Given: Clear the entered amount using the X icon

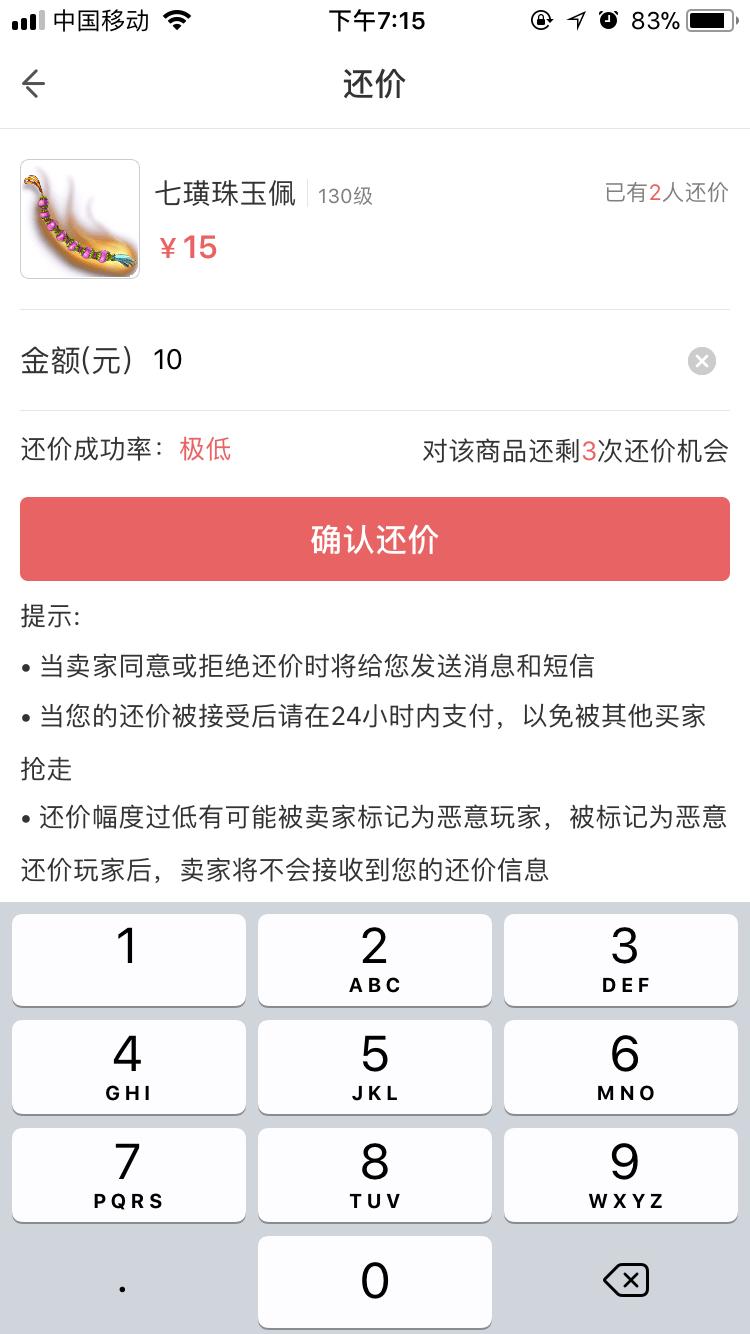Looking at the screenshot, I should (x=702, y=361).
